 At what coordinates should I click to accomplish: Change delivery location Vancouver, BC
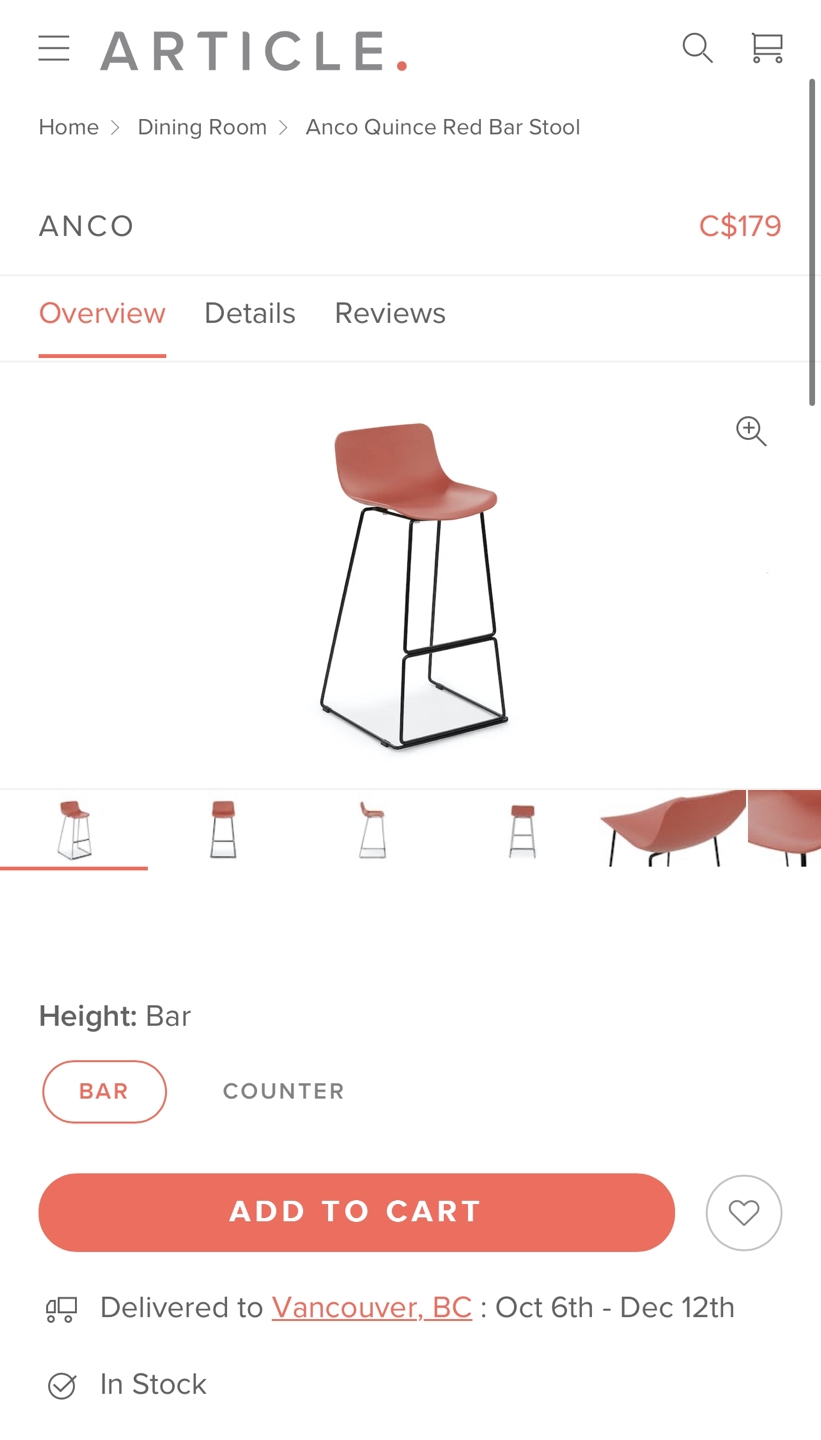point(372,1307)
